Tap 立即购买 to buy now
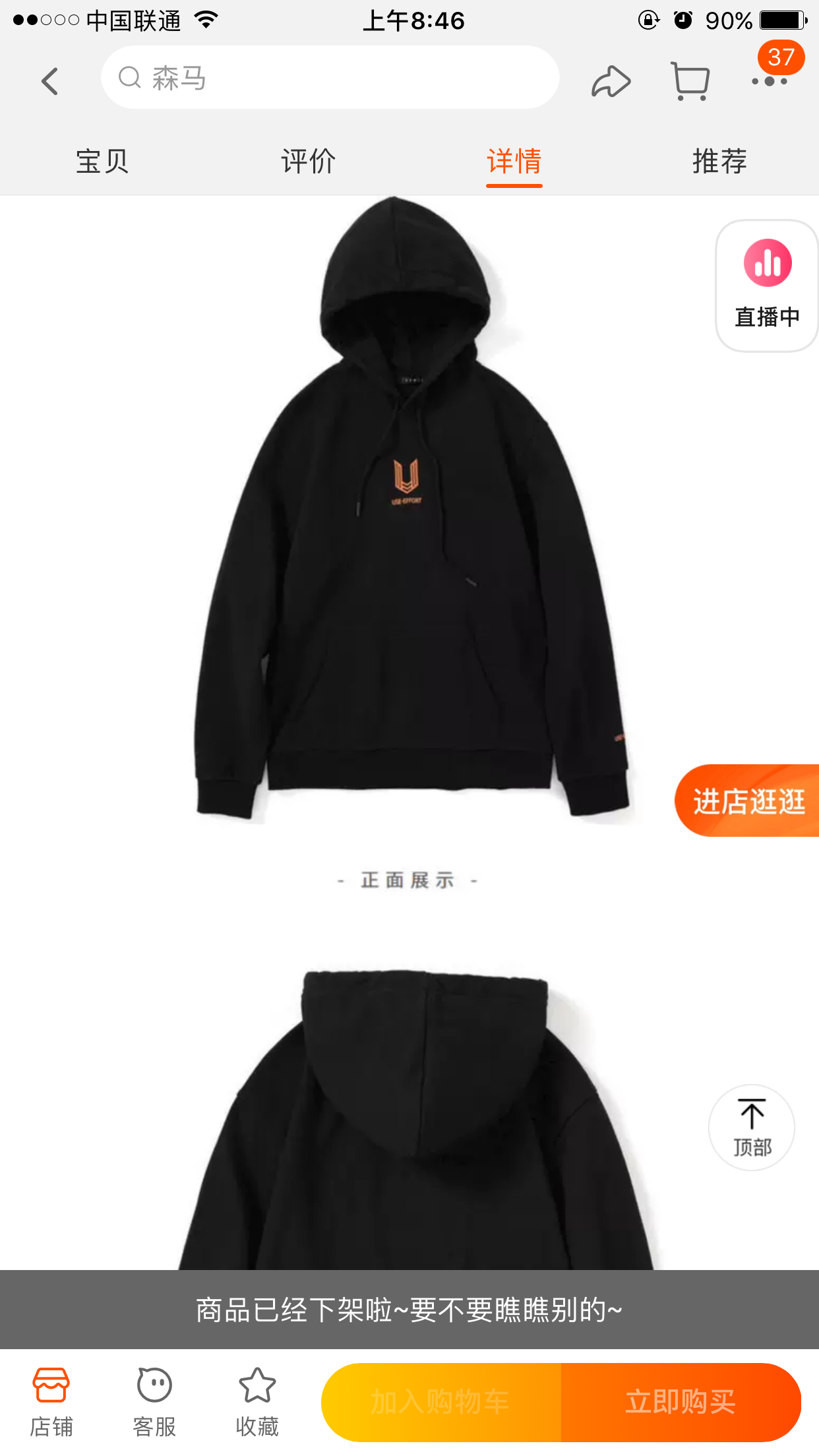 tap(681, 1401)
